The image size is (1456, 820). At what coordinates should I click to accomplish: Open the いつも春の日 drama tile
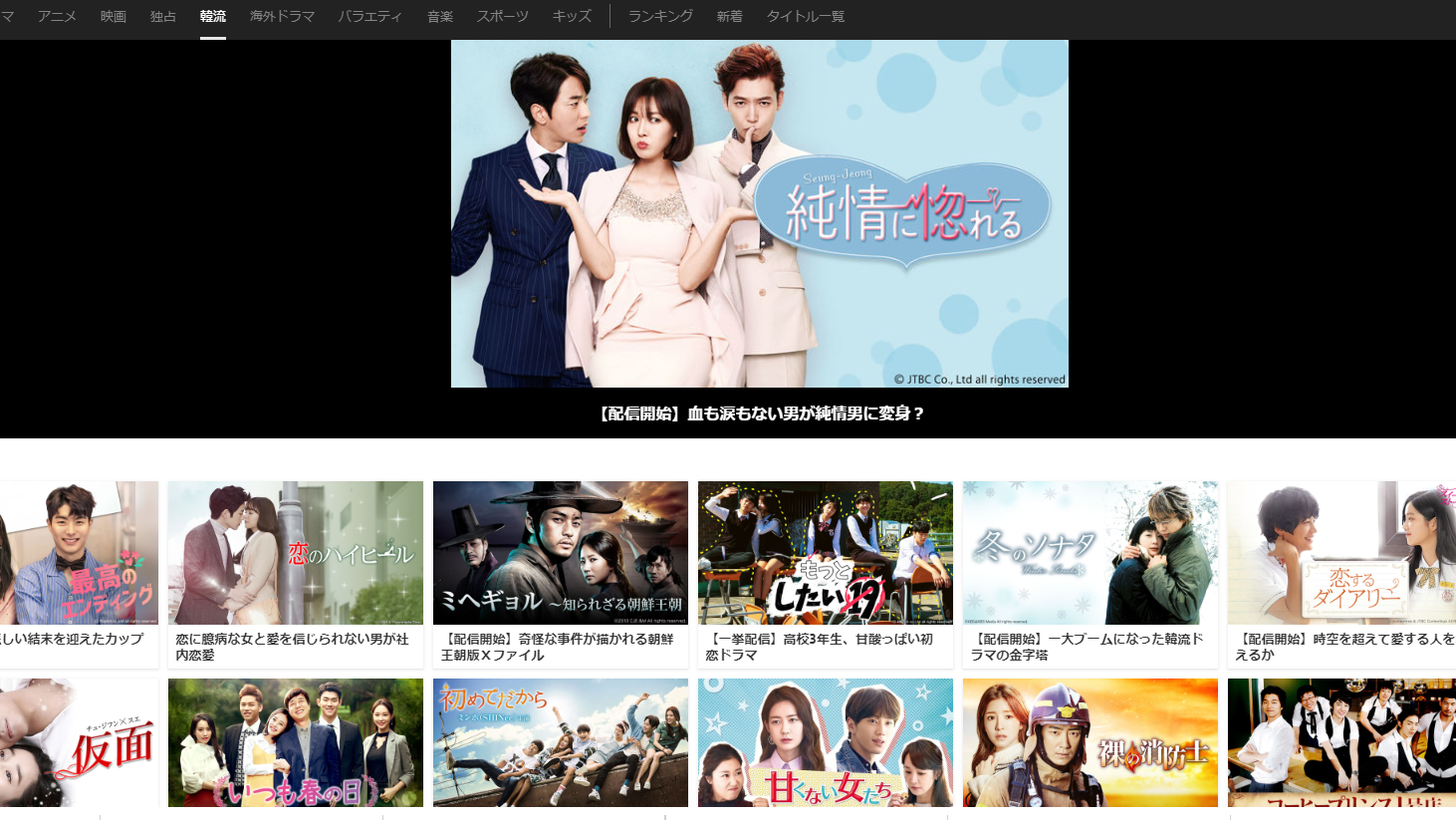click(x=296, y=742)
